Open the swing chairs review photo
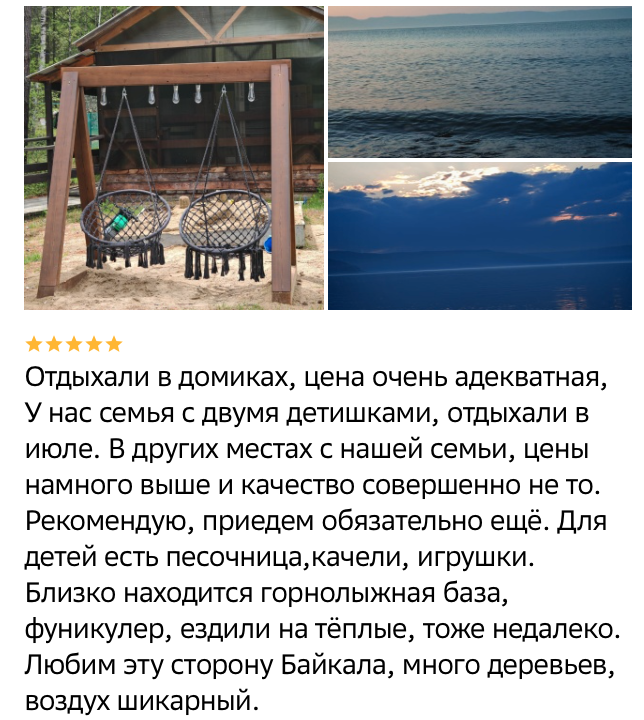 click(x=174, y=158)
